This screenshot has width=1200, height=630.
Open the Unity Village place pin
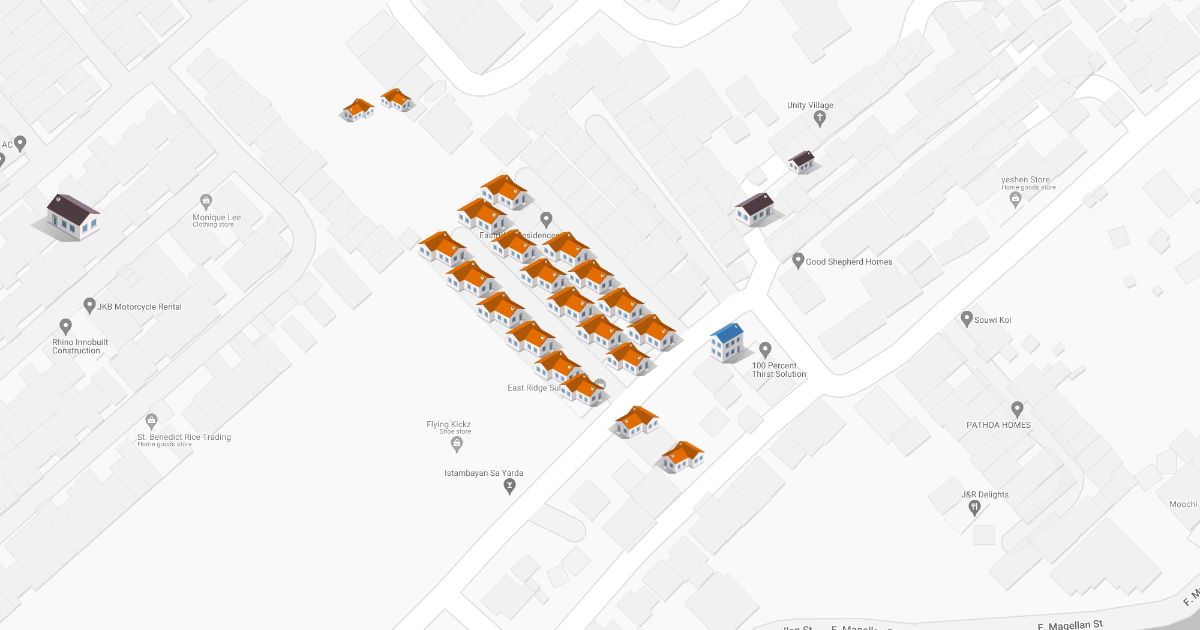coord(819,119)
